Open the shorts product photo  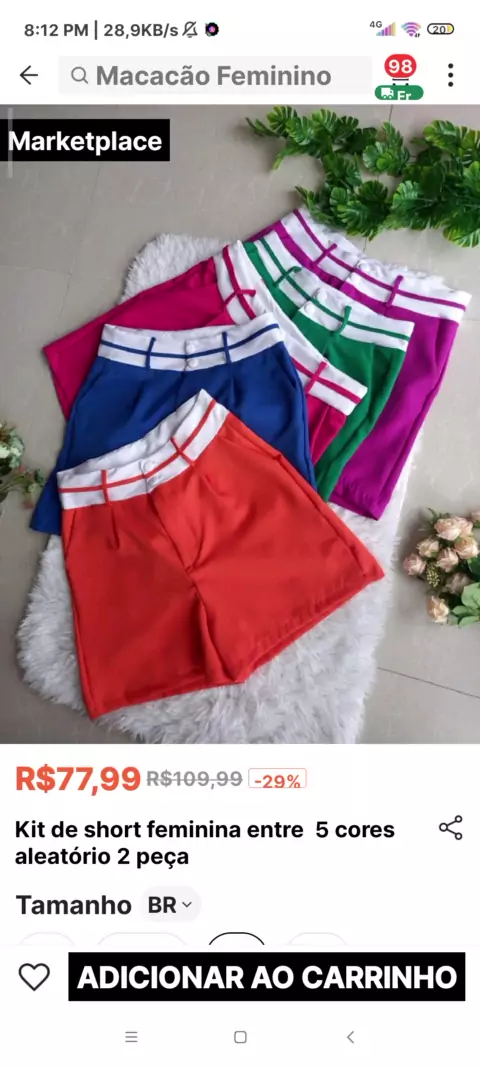click(240, 424)
